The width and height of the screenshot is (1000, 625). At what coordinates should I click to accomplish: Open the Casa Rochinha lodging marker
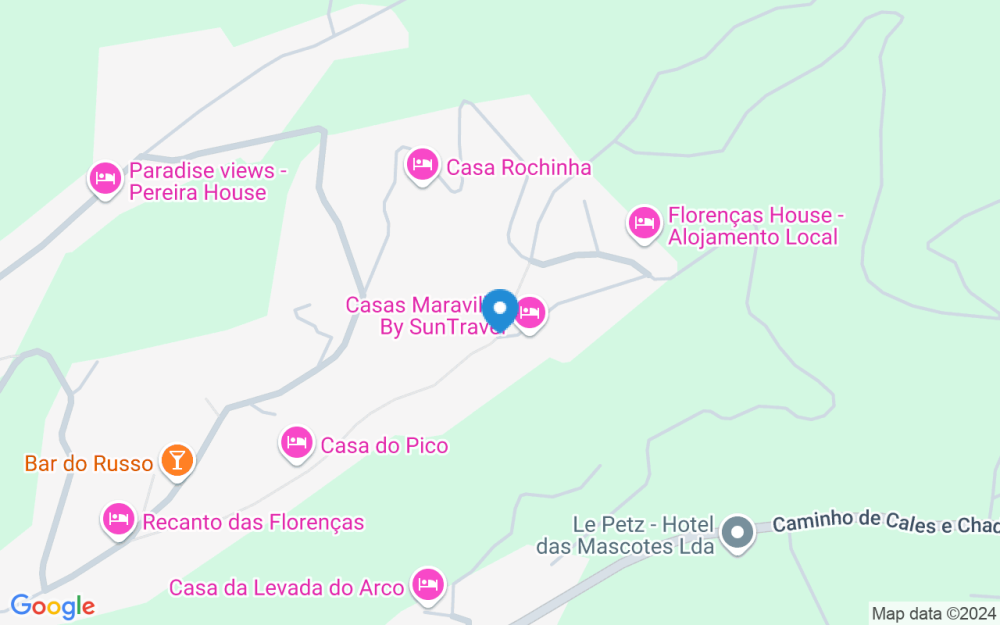(x=422, y=165)
